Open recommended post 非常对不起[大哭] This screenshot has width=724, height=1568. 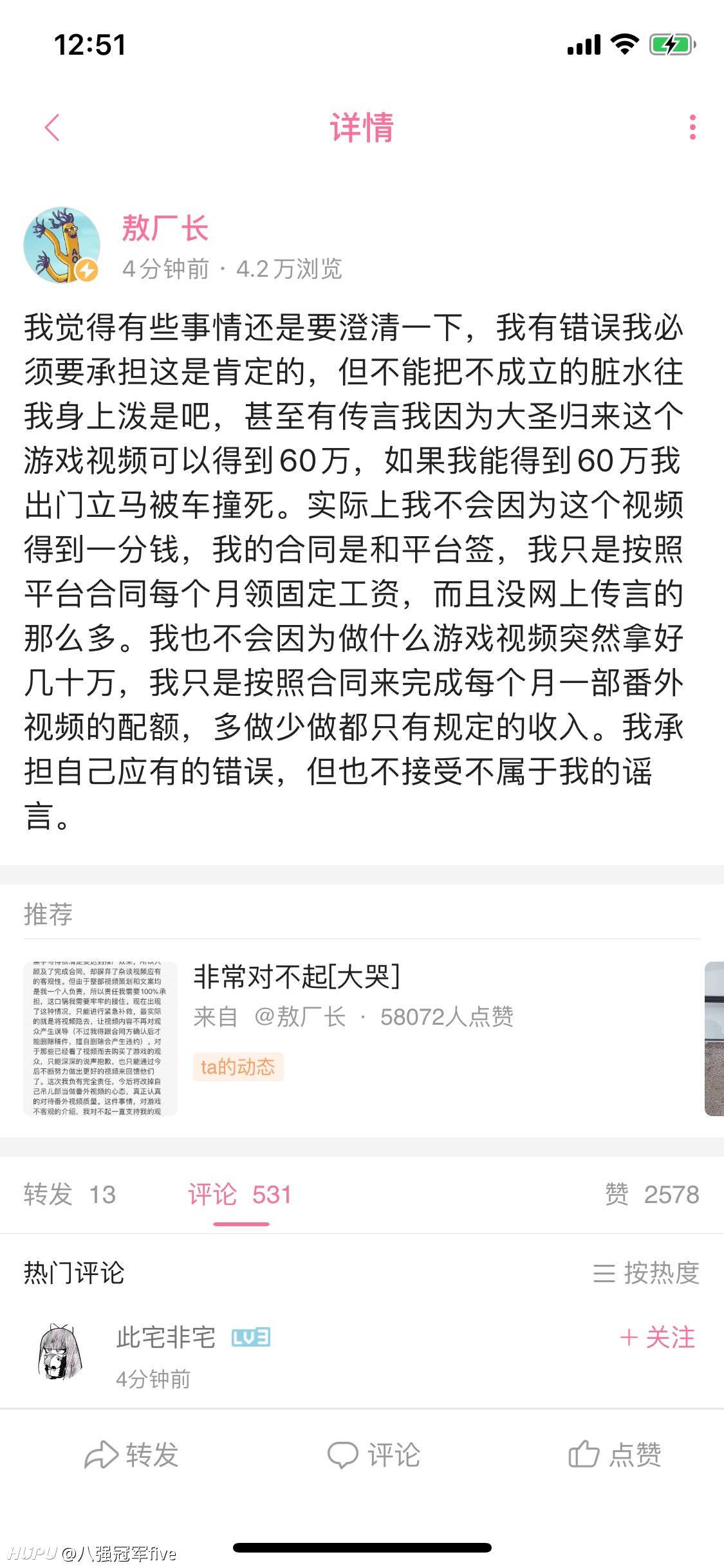[297, 976]
